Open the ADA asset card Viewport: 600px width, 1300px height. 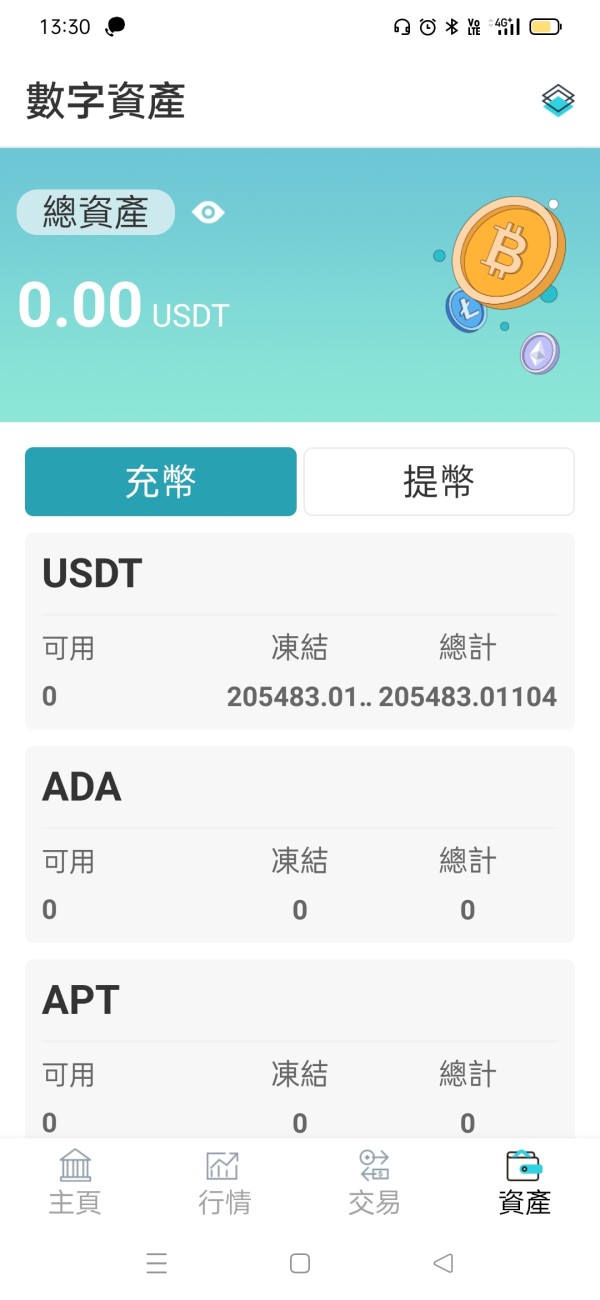tap(300, 844)
